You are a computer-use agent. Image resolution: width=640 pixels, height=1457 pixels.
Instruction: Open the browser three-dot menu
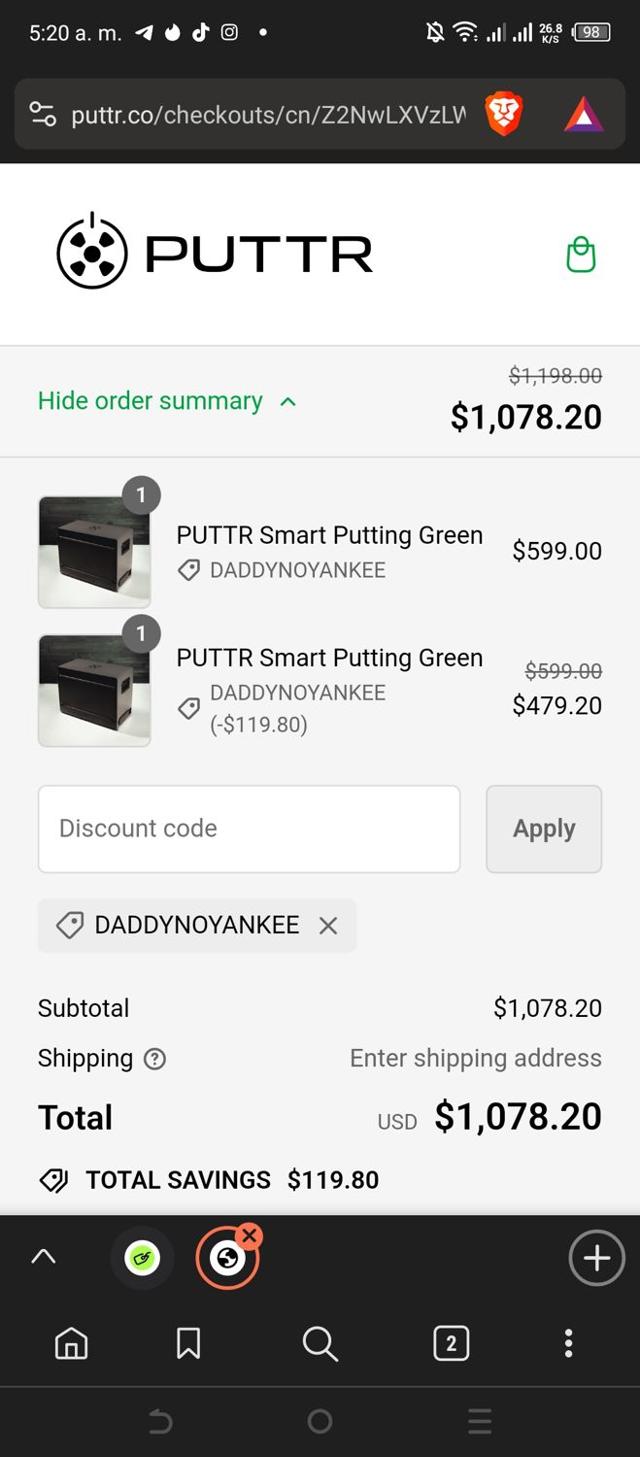pos(568,1344)
